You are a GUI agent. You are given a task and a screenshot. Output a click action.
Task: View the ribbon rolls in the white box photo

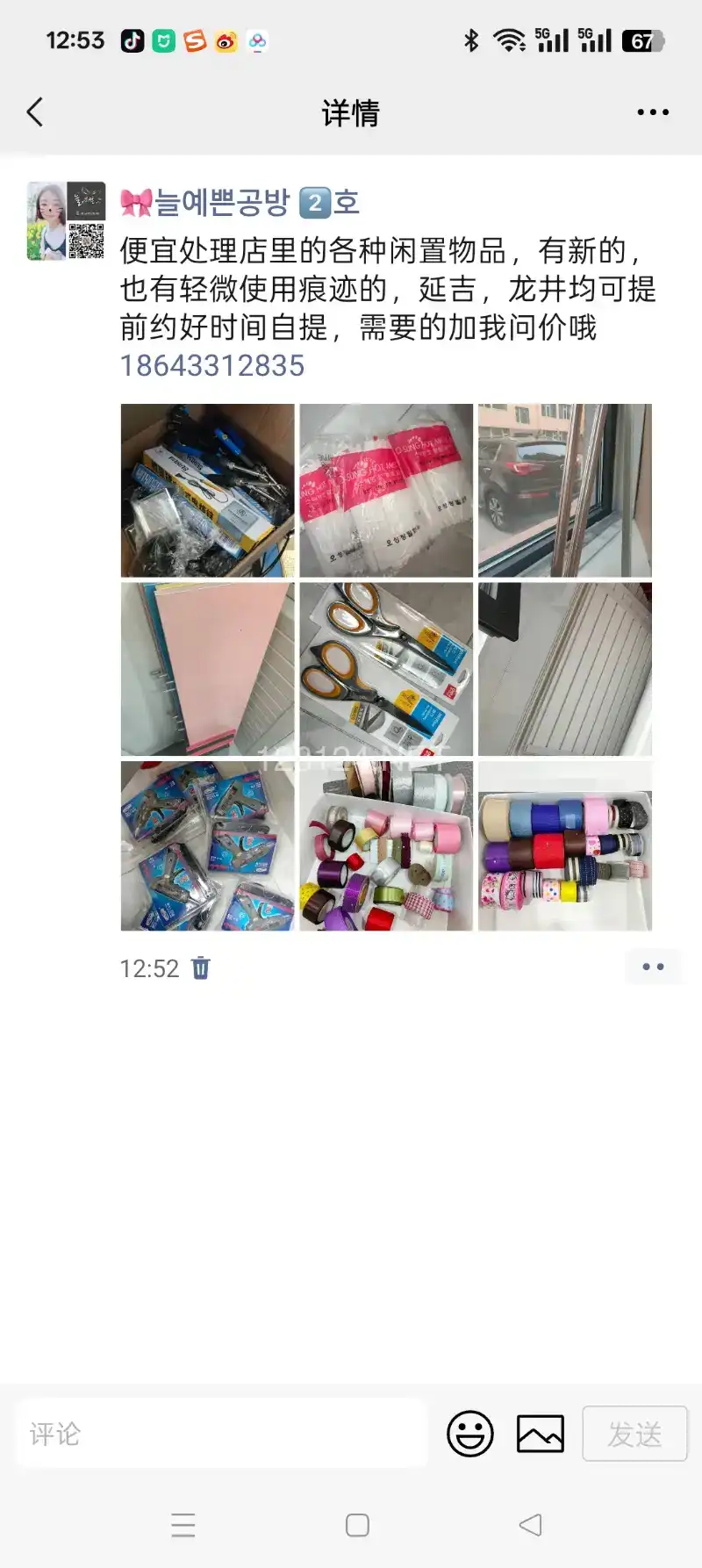pos(386,846)
